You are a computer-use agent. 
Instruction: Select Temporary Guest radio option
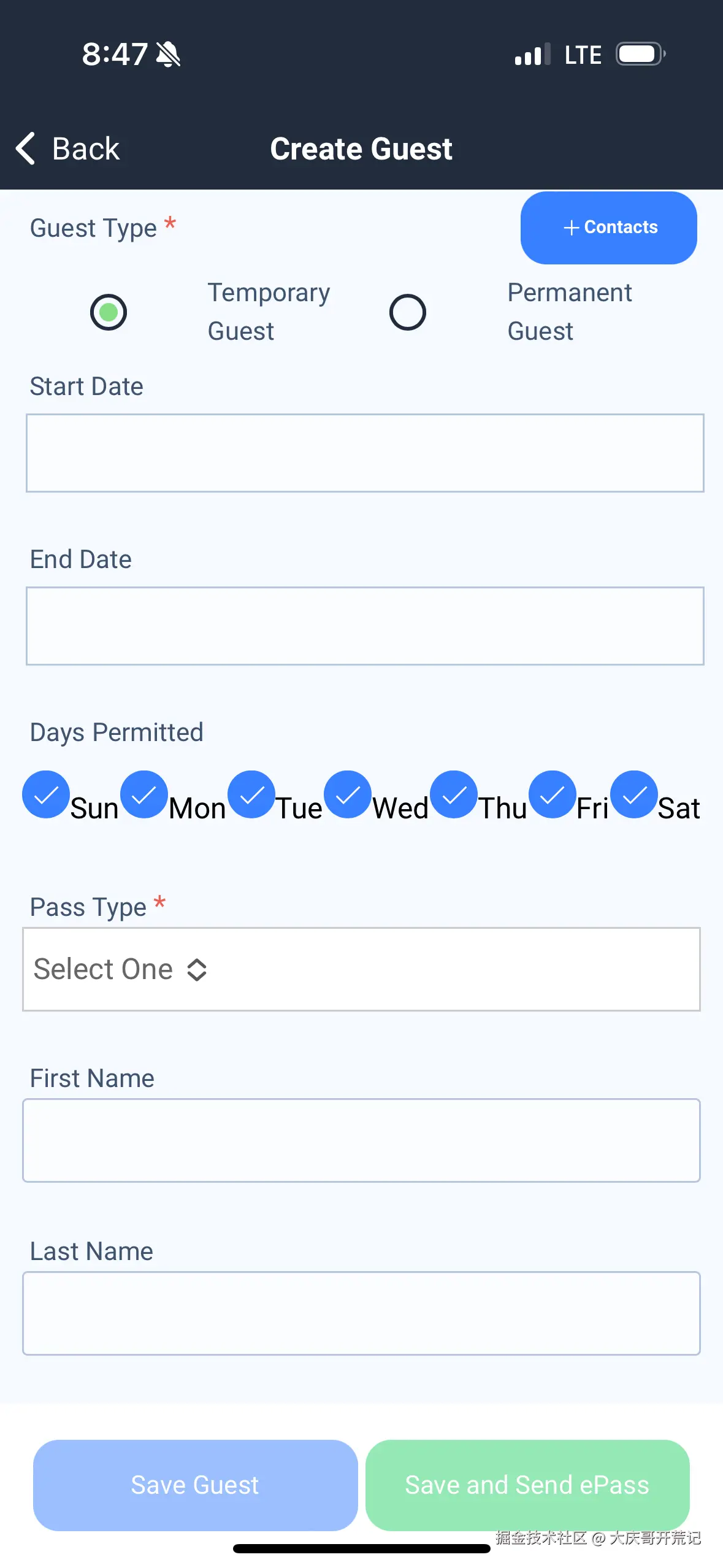click(x=109, y=312)
